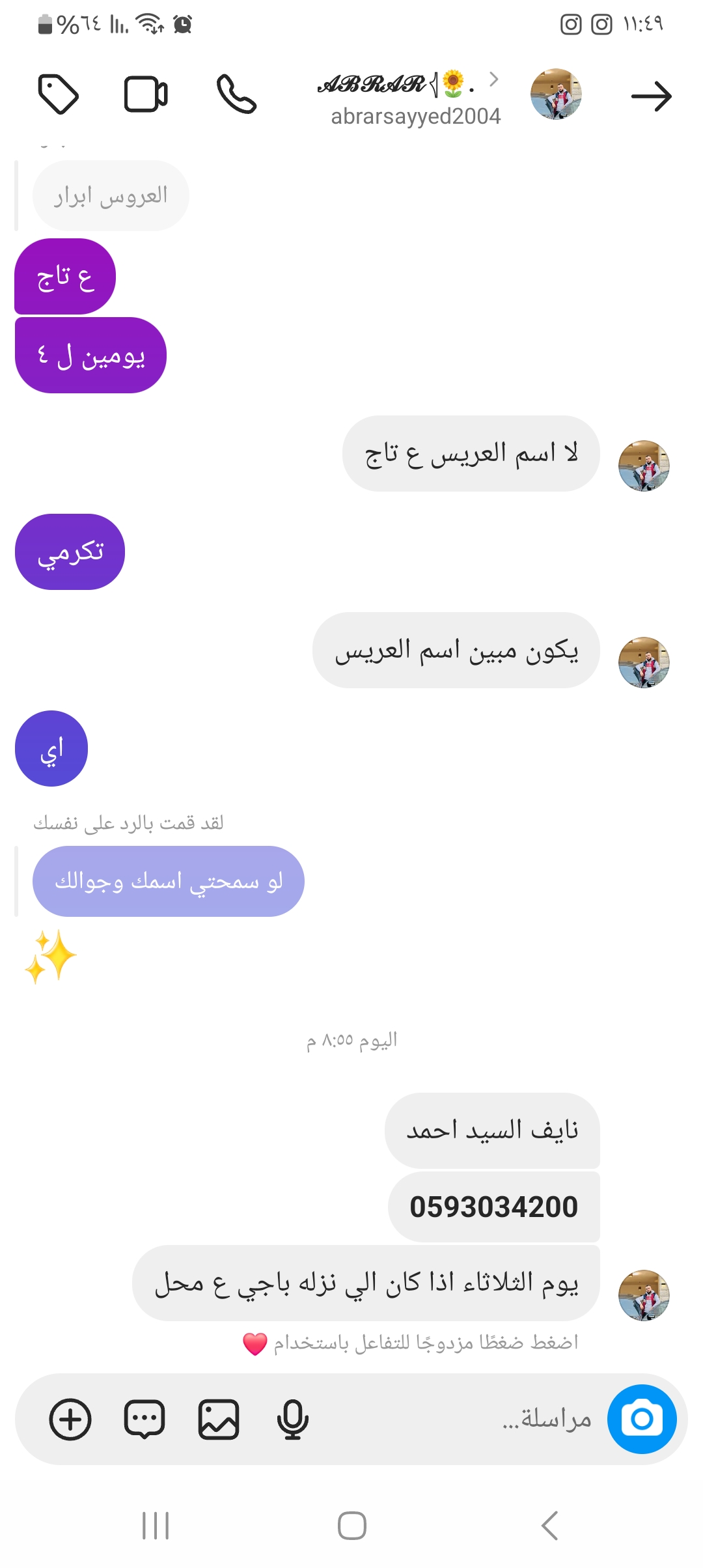Screen dimensions: 703x1568
Task: Open abrarsayyed2004 profile from the header
Action: point(415,98)
